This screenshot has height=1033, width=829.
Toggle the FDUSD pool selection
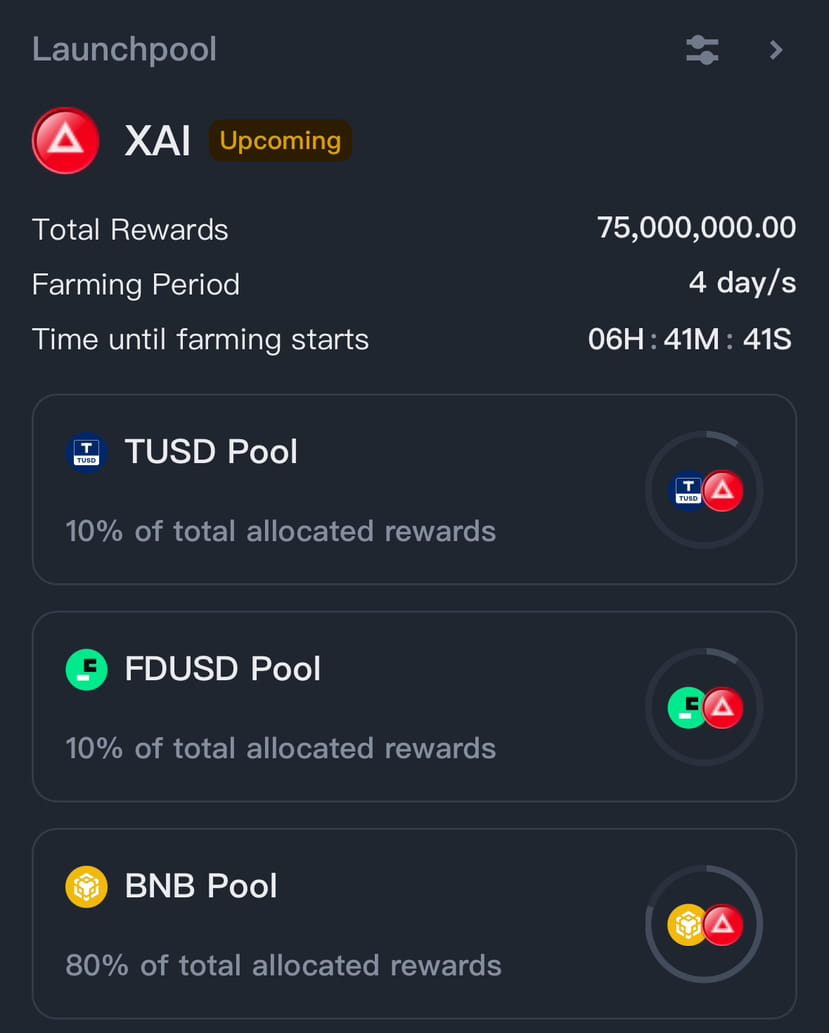tap(414, 706)
